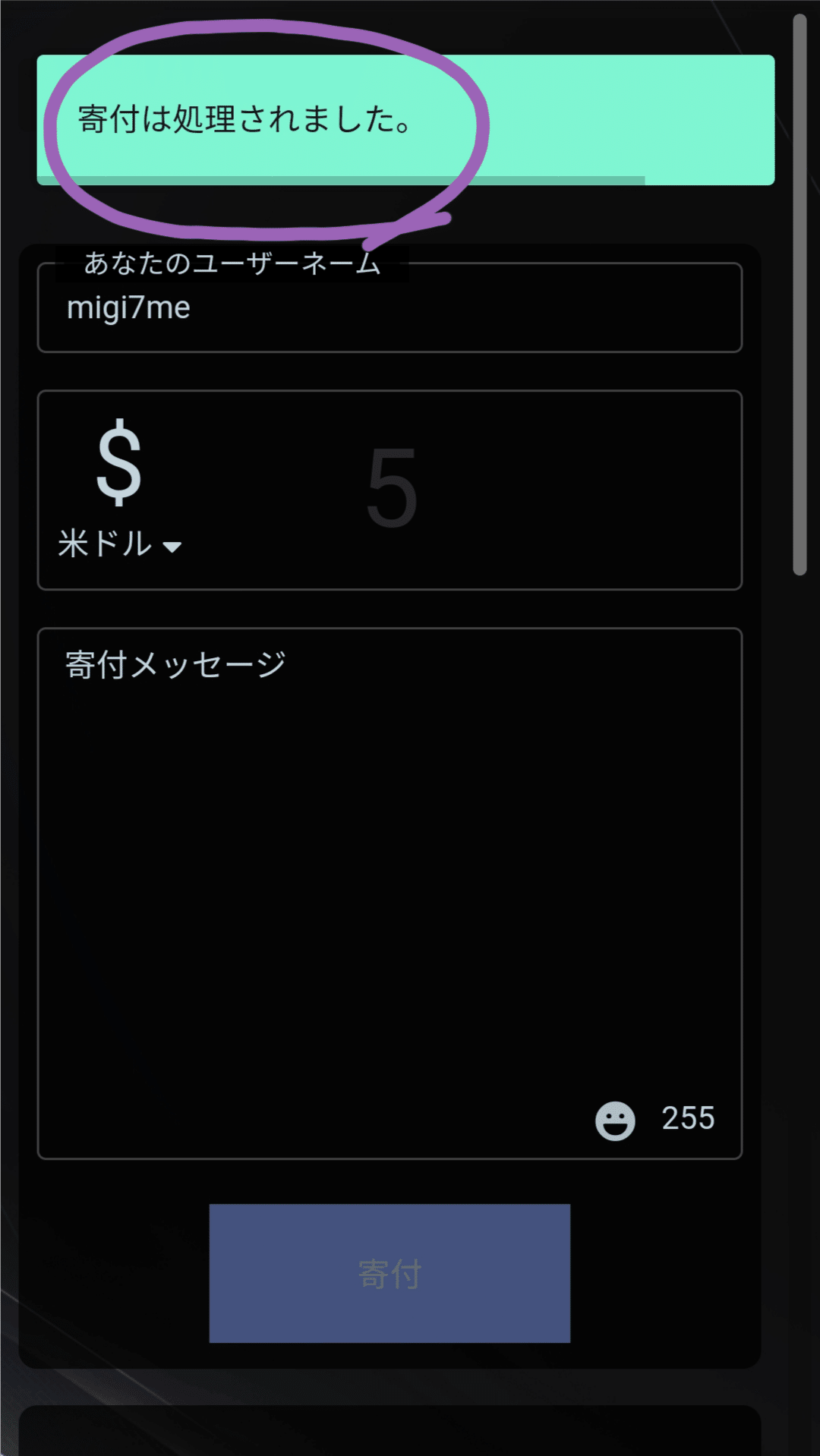This screenshot has width=820, height=1456.
Task: Tap the username field containing migi7me
Action: pyautogui.click(x=389, y=308)
